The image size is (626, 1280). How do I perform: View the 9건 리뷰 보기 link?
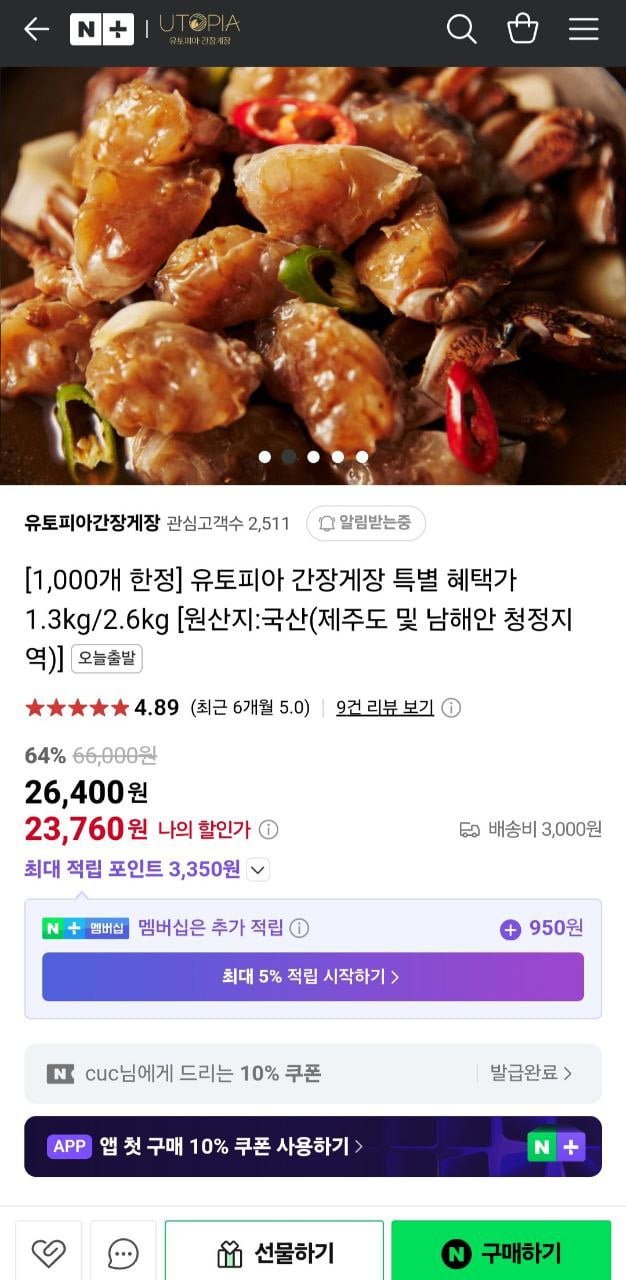coord(385,708)
